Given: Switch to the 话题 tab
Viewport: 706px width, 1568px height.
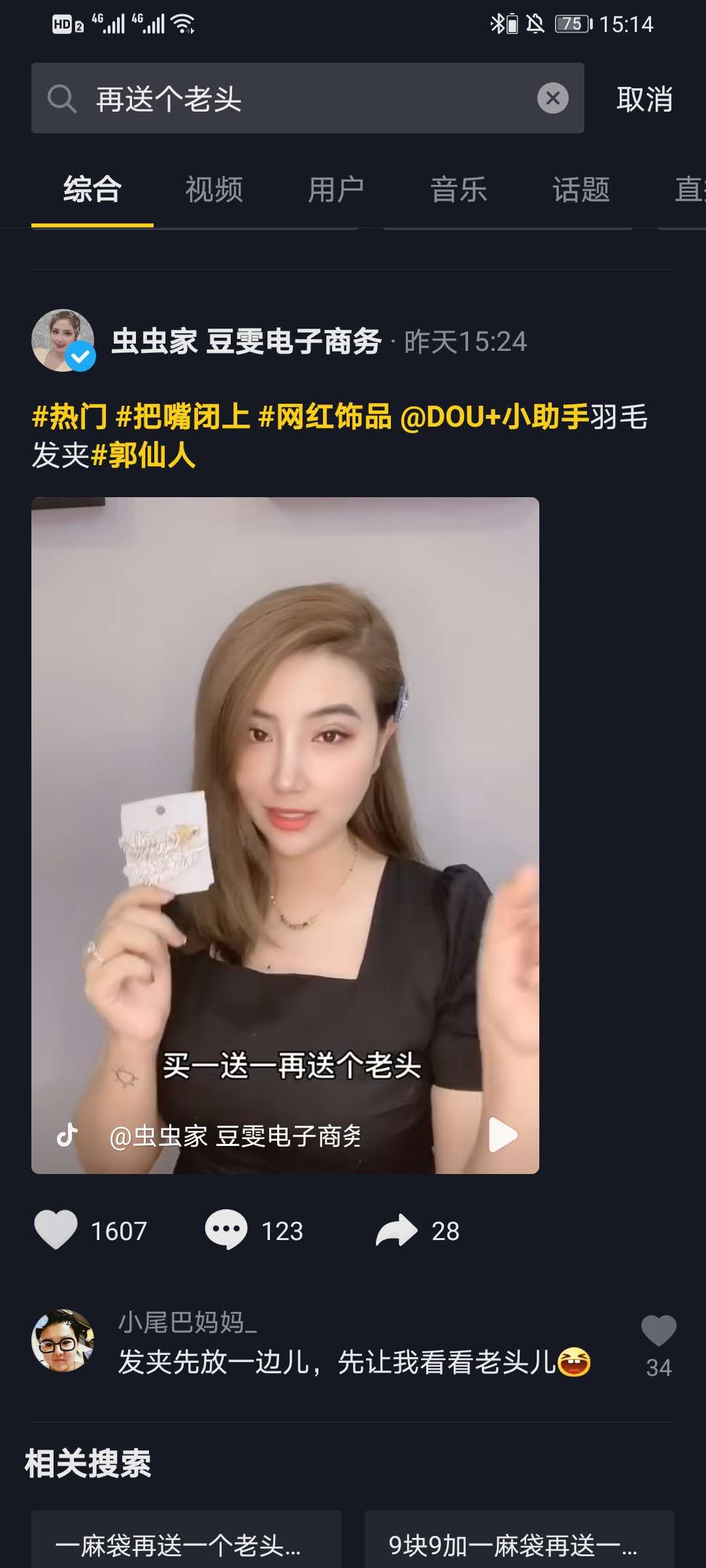Looking at the screenshot, I should (x=581, y=190).
